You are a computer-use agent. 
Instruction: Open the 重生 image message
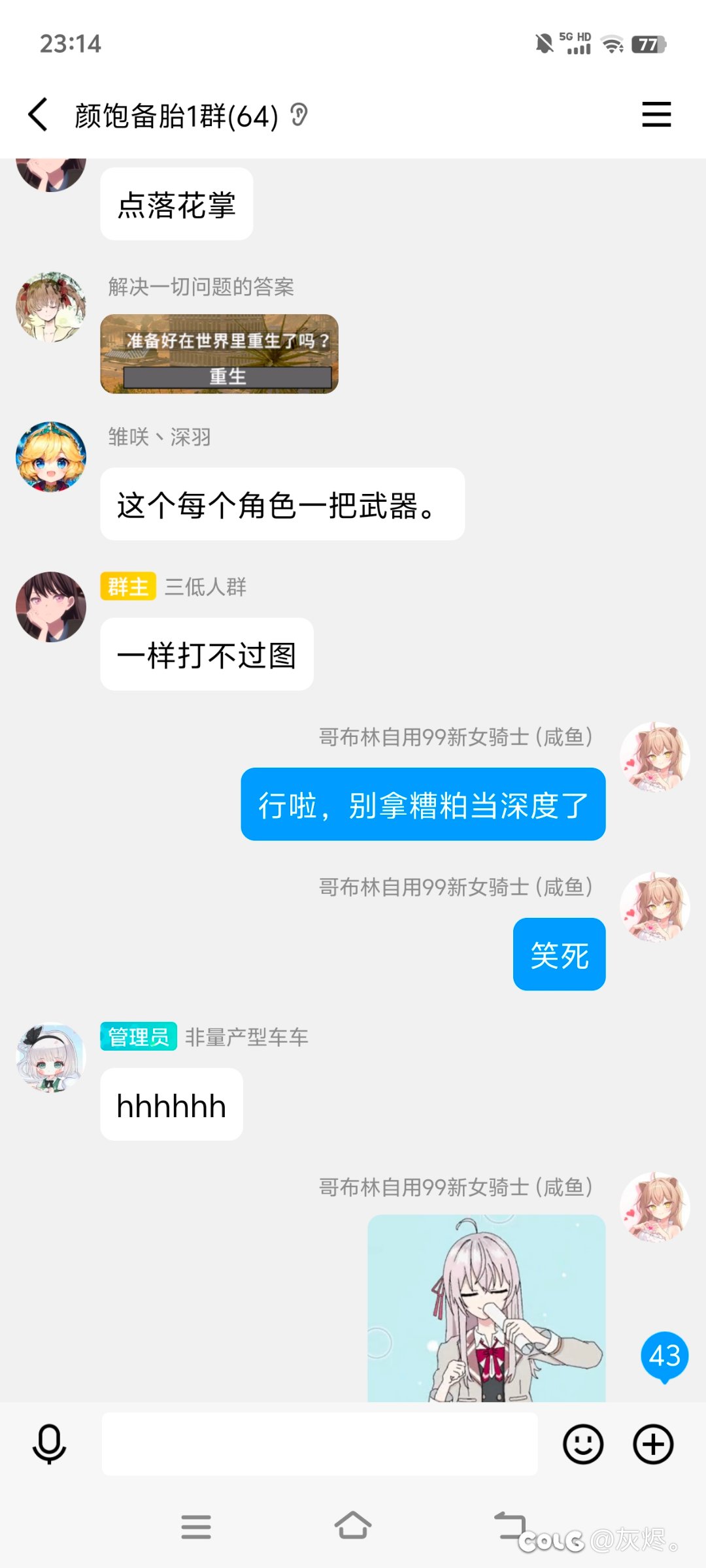219,353
